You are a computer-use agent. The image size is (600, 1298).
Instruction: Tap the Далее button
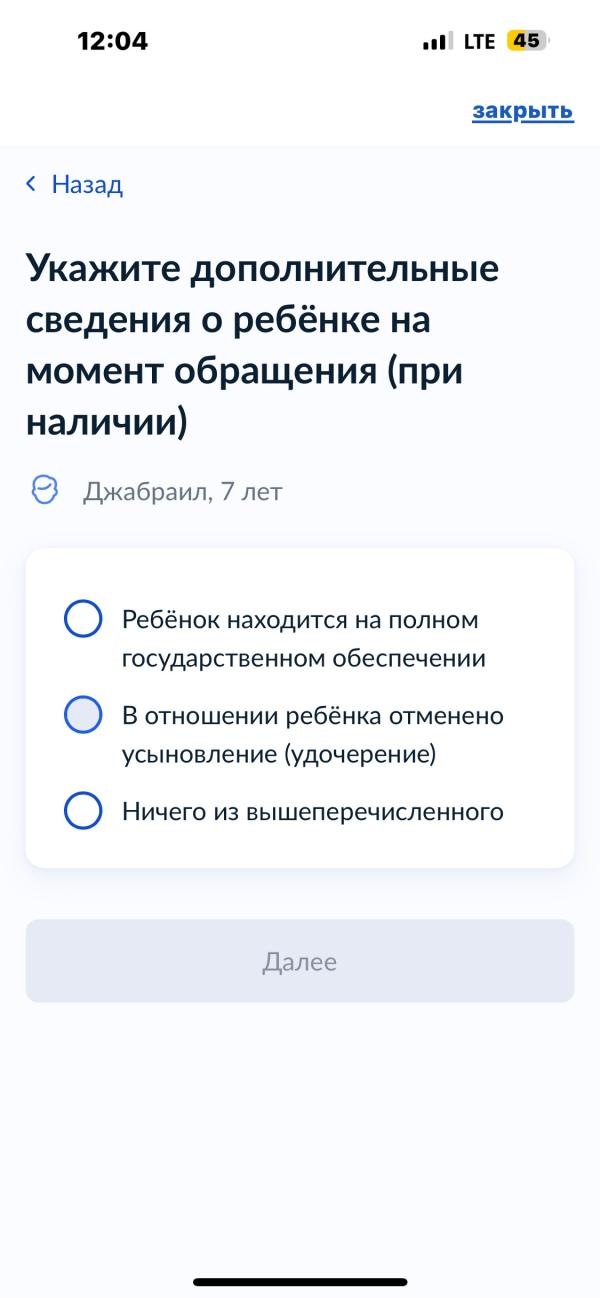(x=300, y=961)
